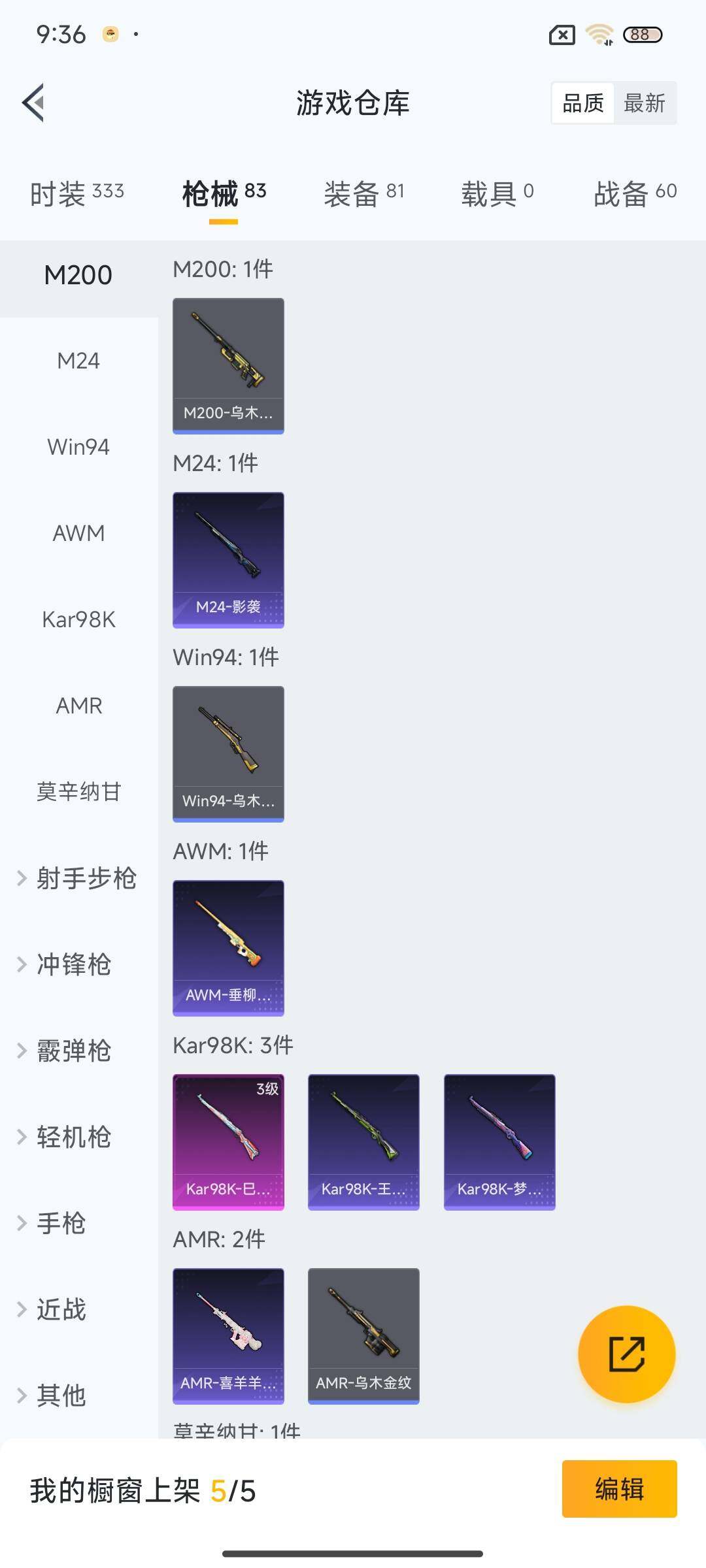Expand the 射手步枪 category
Viewport: 706px width, 1568px height.
78,878
